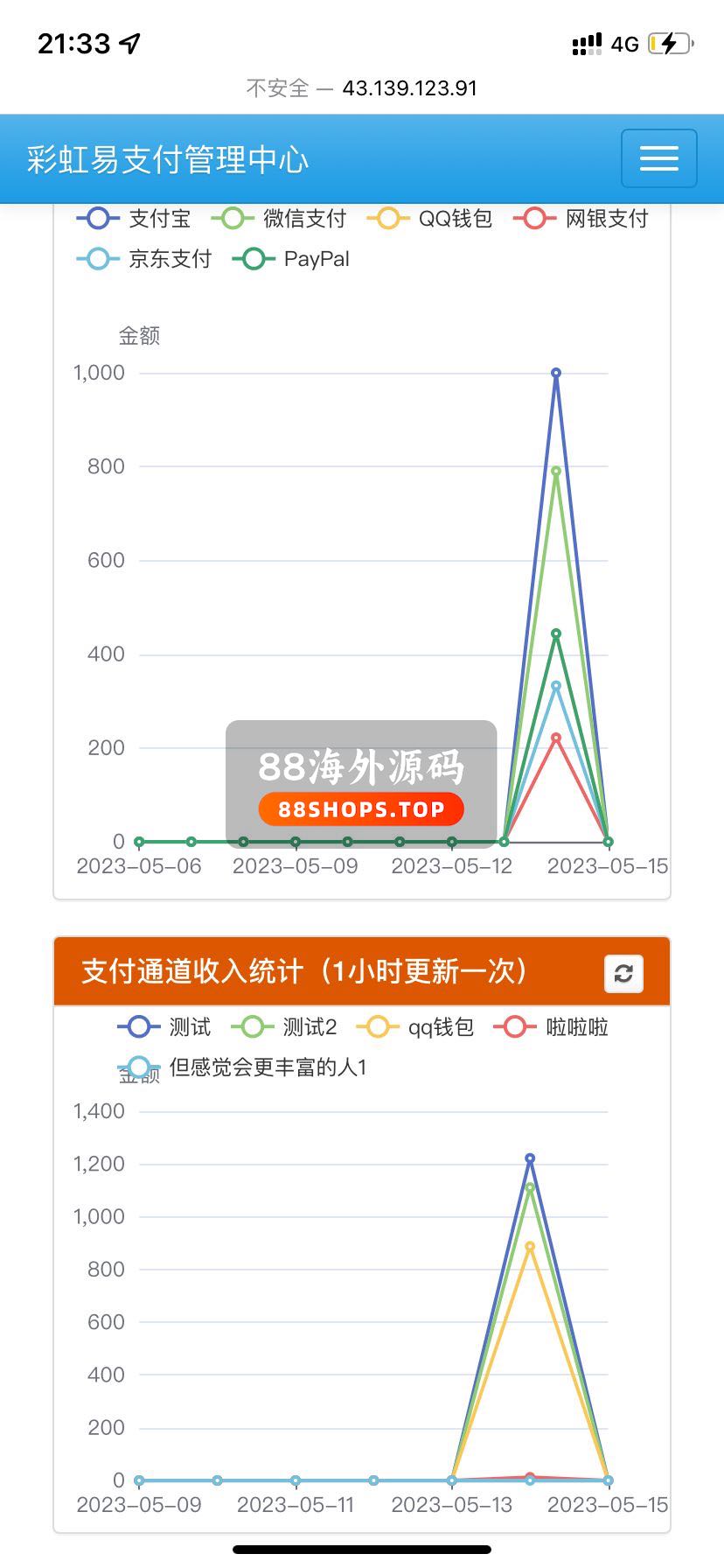Refresh the payment channel income statistics
The height and width of the screenshot is (1568, 724).
point(623,973)
